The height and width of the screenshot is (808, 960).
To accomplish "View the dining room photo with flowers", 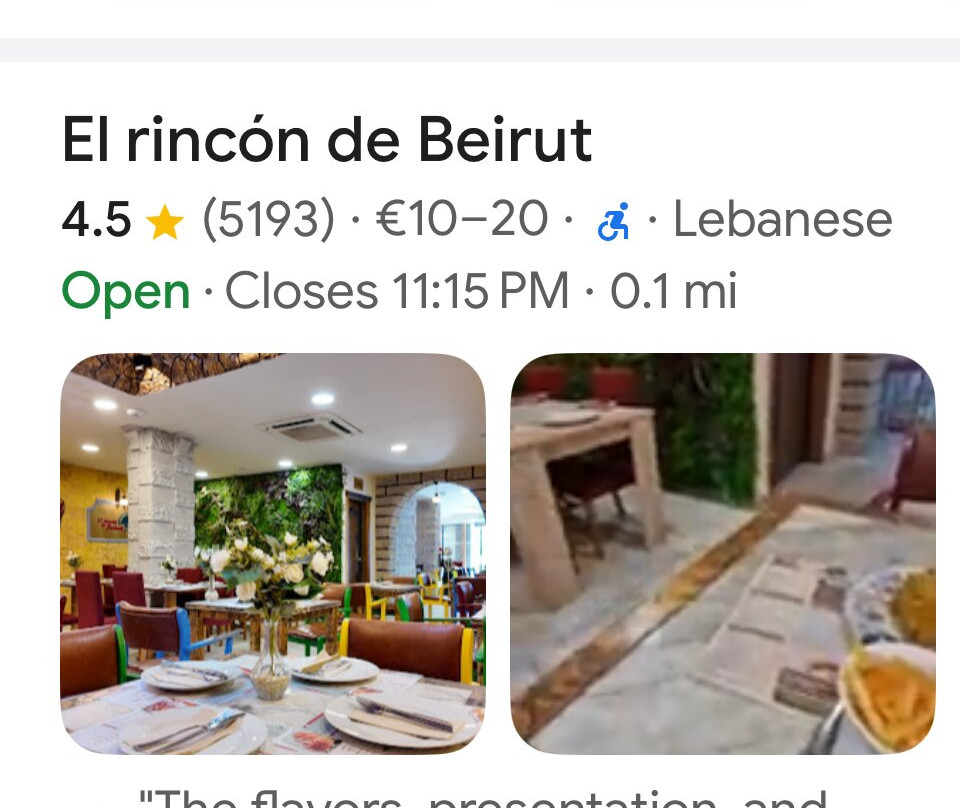I will (x=273, y=553).
